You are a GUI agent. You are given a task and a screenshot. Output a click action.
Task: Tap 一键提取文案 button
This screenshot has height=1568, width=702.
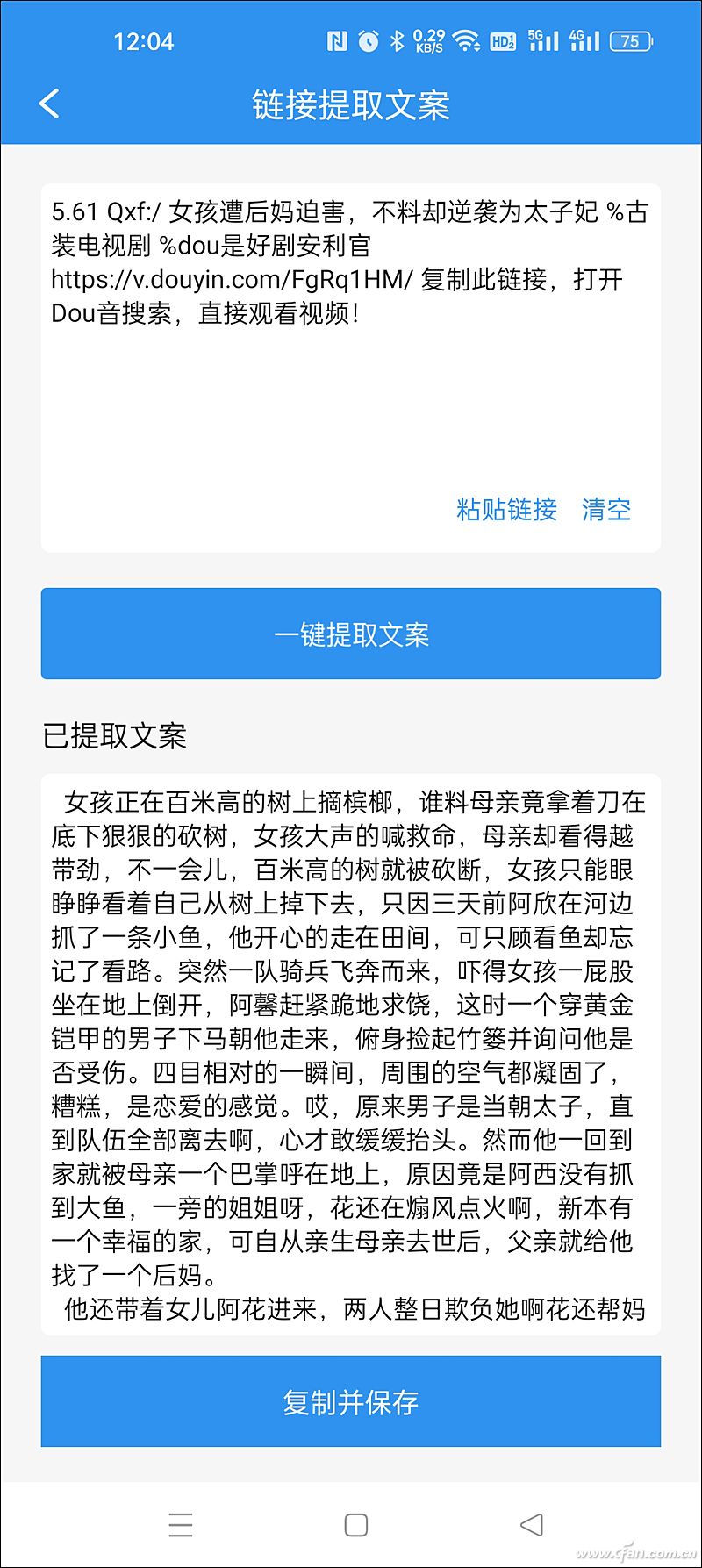tap(351, 634)
